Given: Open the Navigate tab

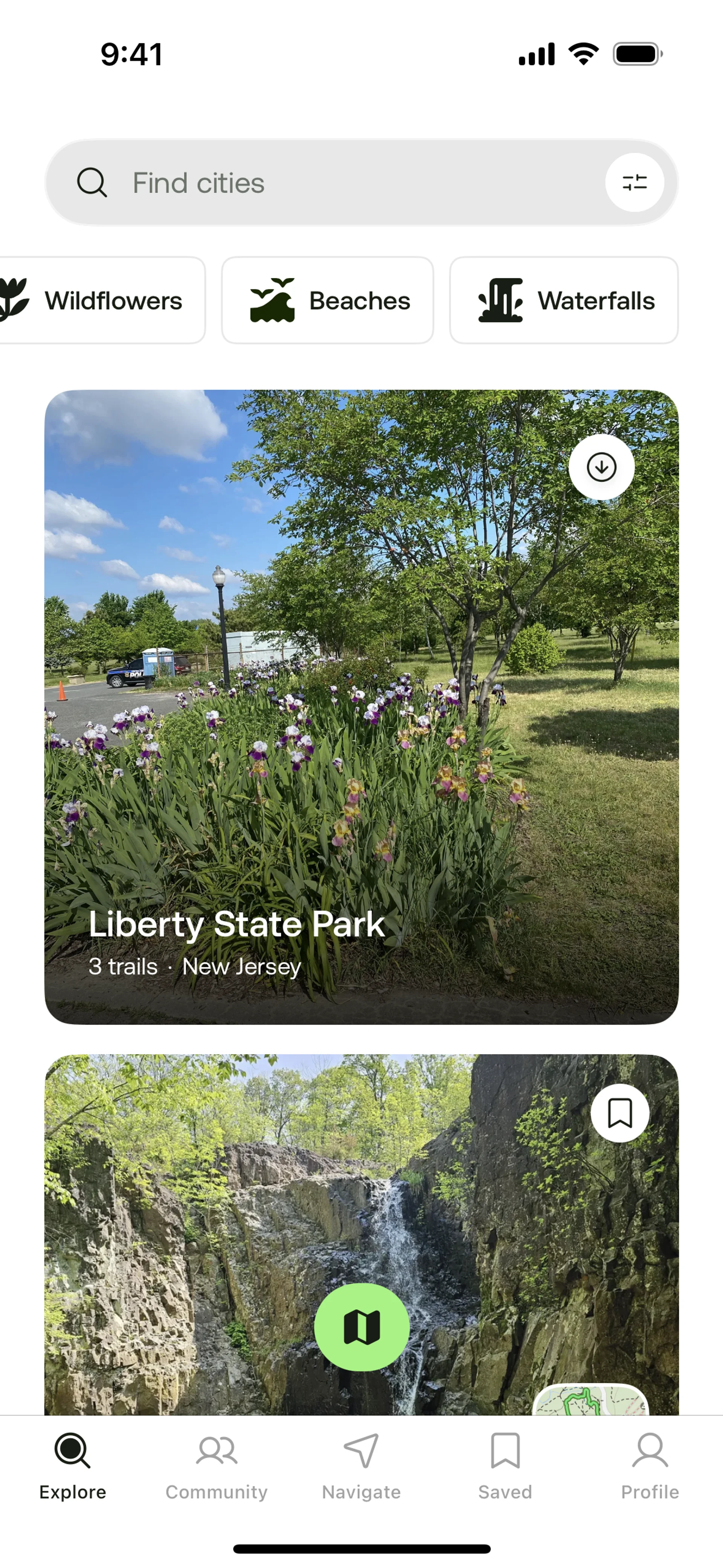Looking at the screenshot, I should click(361, 1466).
